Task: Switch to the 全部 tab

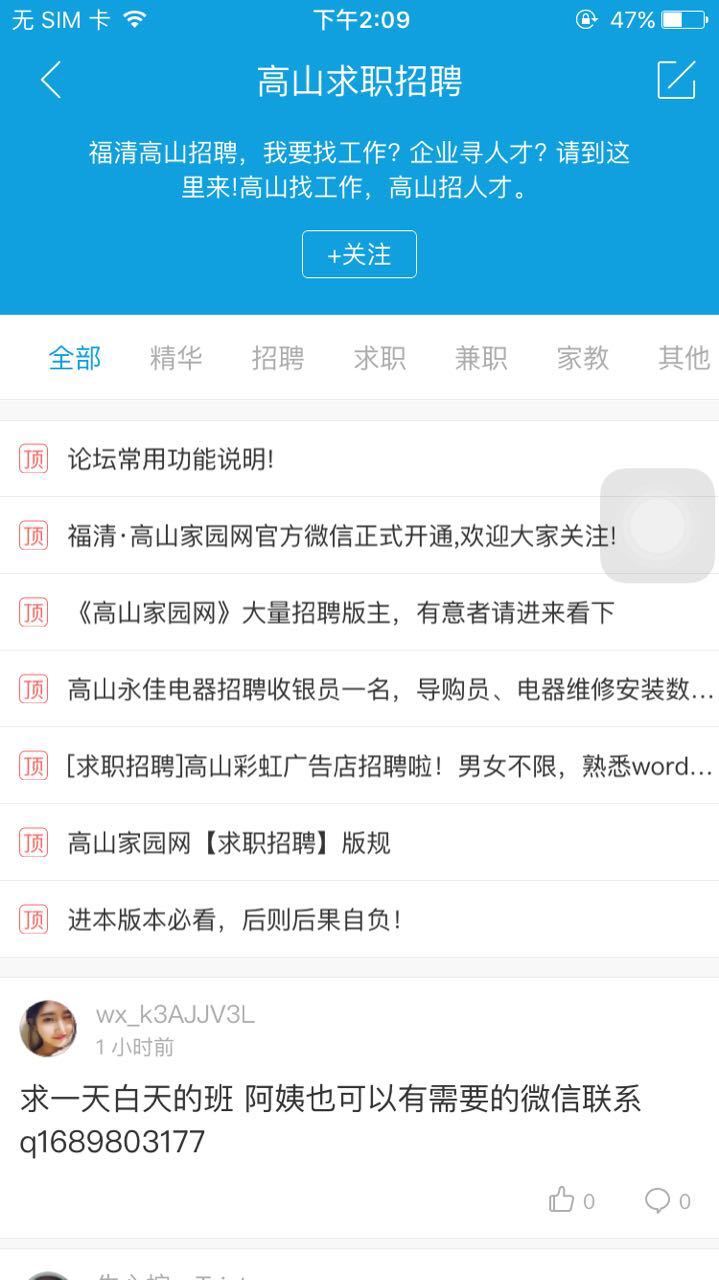Action: coord(75,358)
